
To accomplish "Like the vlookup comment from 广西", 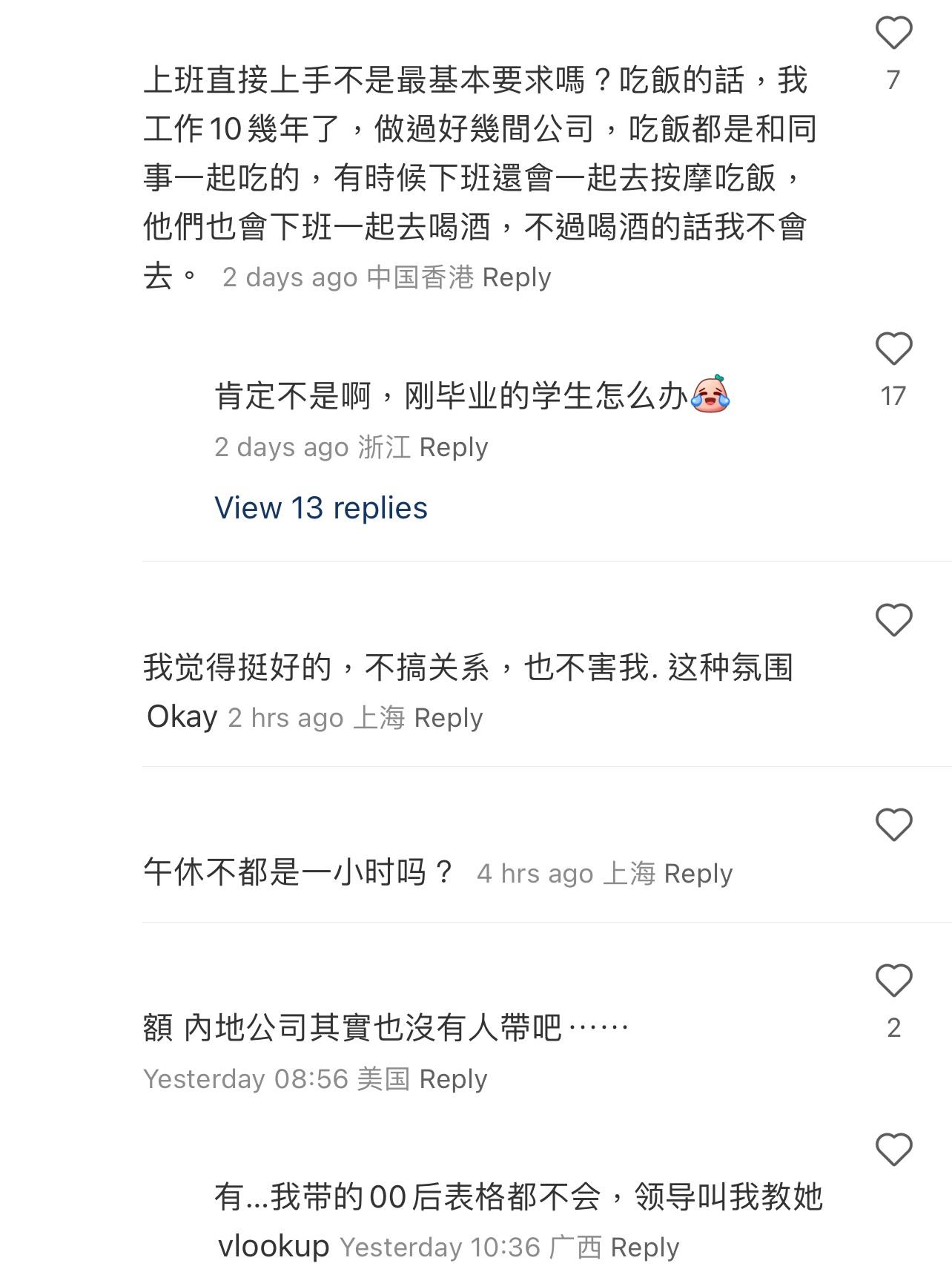I will pos(893,1150).
